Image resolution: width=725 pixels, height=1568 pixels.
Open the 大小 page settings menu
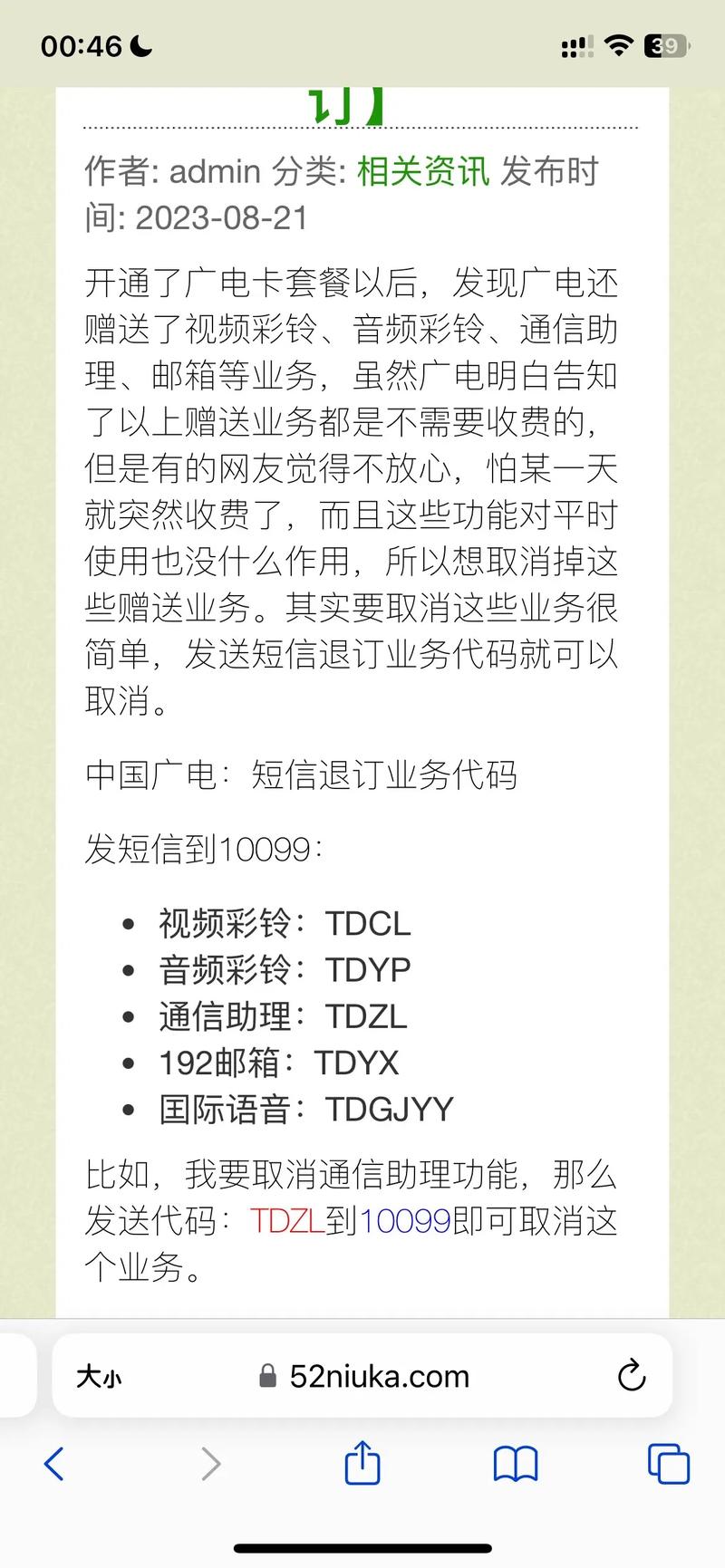point(99,1377)
